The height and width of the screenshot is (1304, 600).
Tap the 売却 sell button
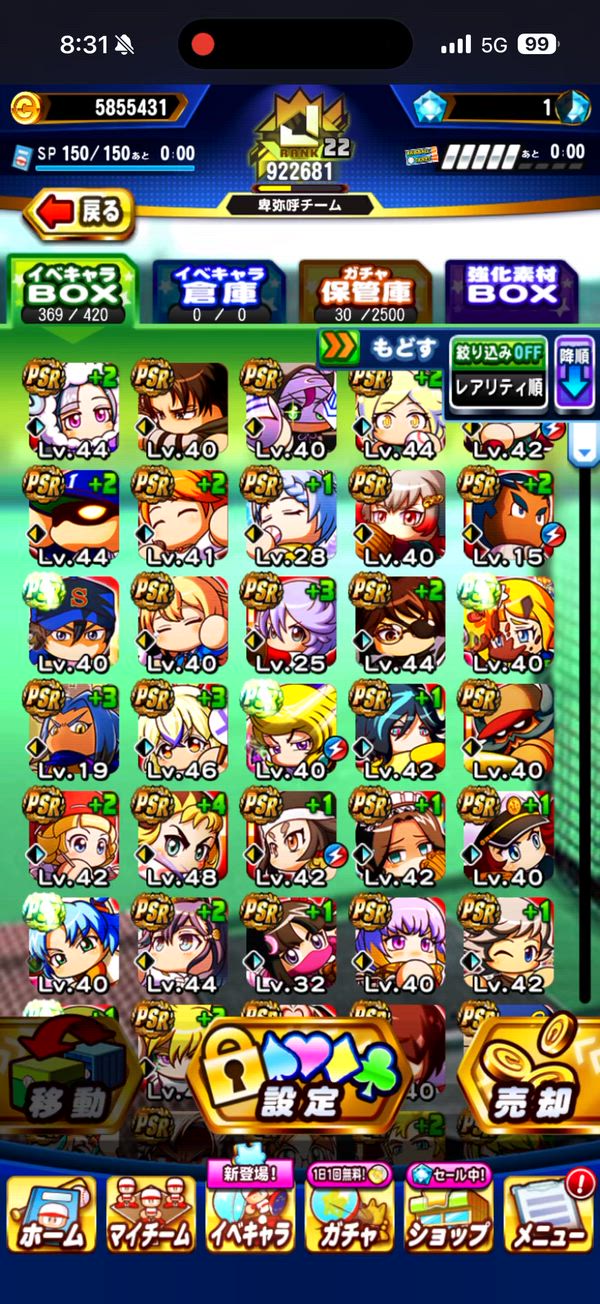tap(533, 1078)
